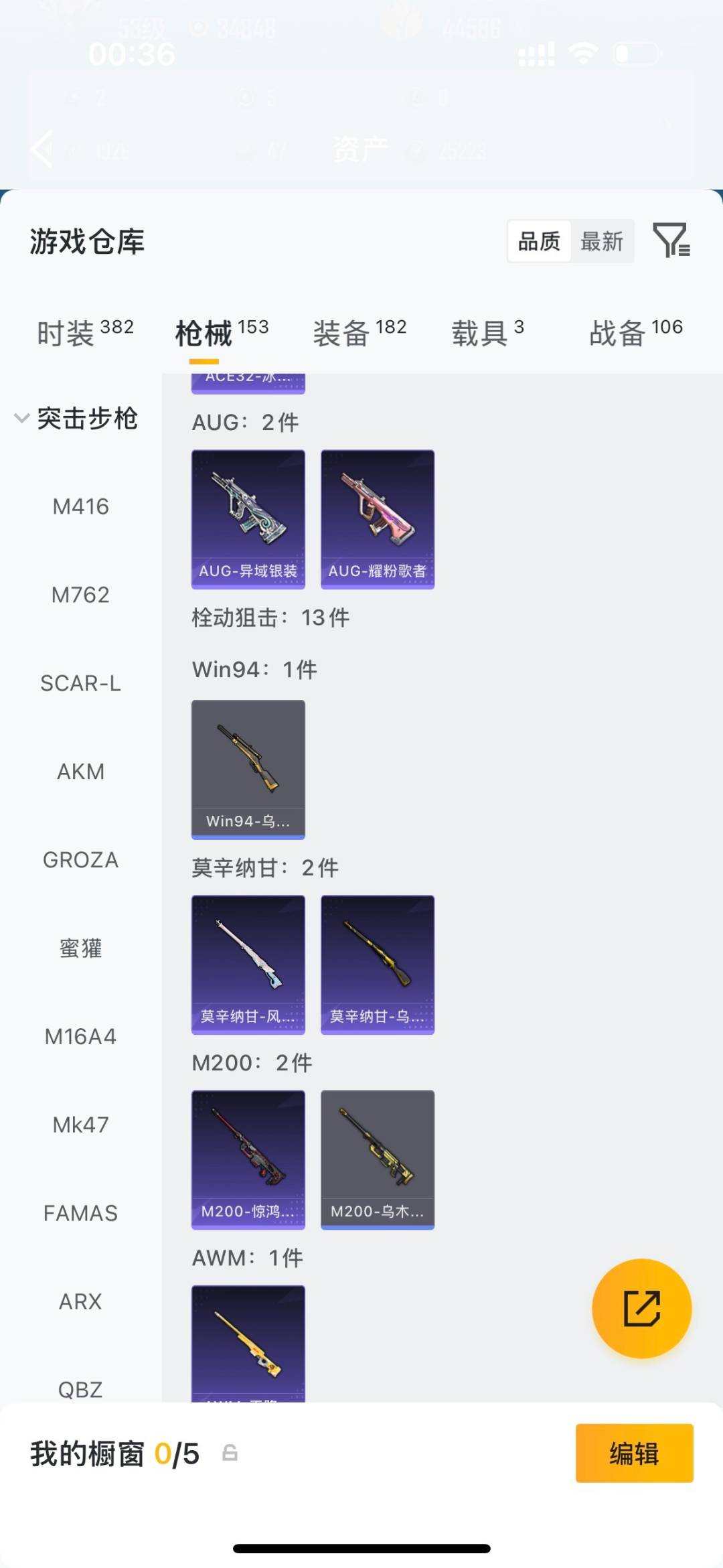723x1568 pixels.
Task: Switch to the 时装 tab
Action: 85,332
